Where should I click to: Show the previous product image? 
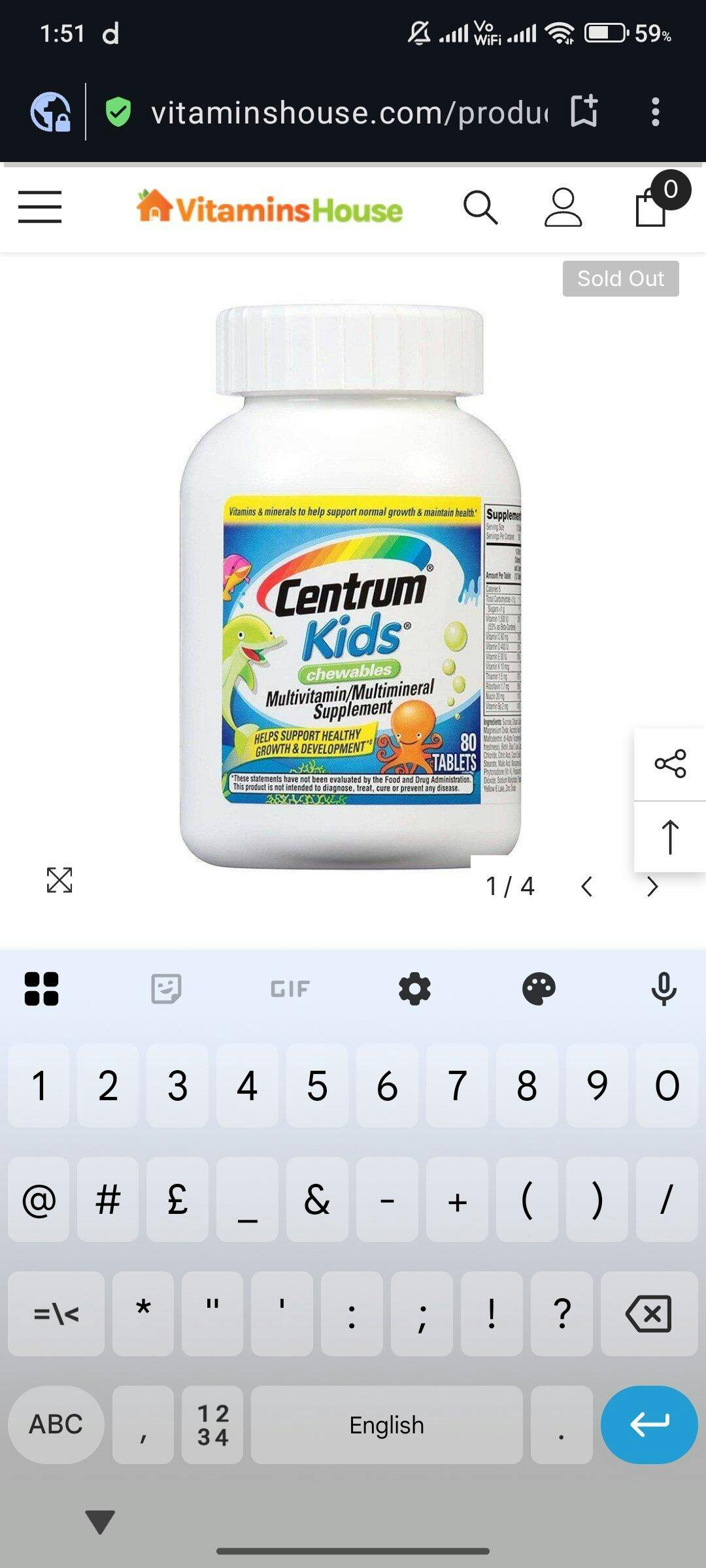click(587, 887)
